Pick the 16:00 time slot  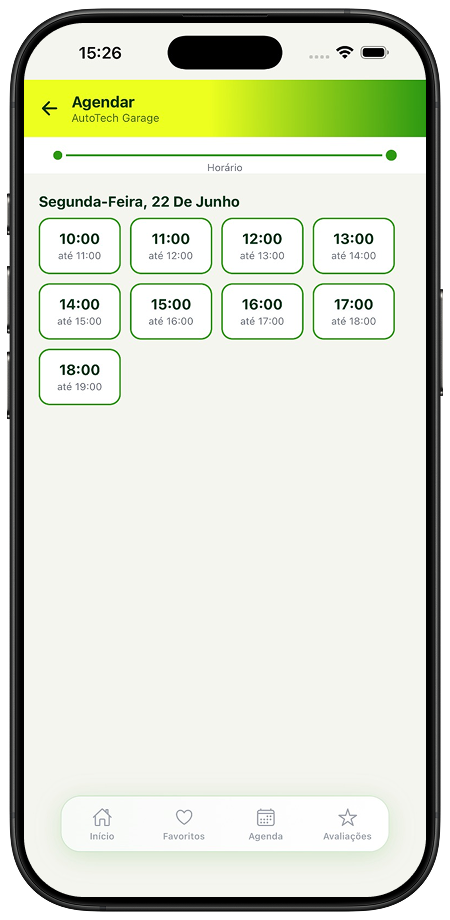(x=262, y=312)
